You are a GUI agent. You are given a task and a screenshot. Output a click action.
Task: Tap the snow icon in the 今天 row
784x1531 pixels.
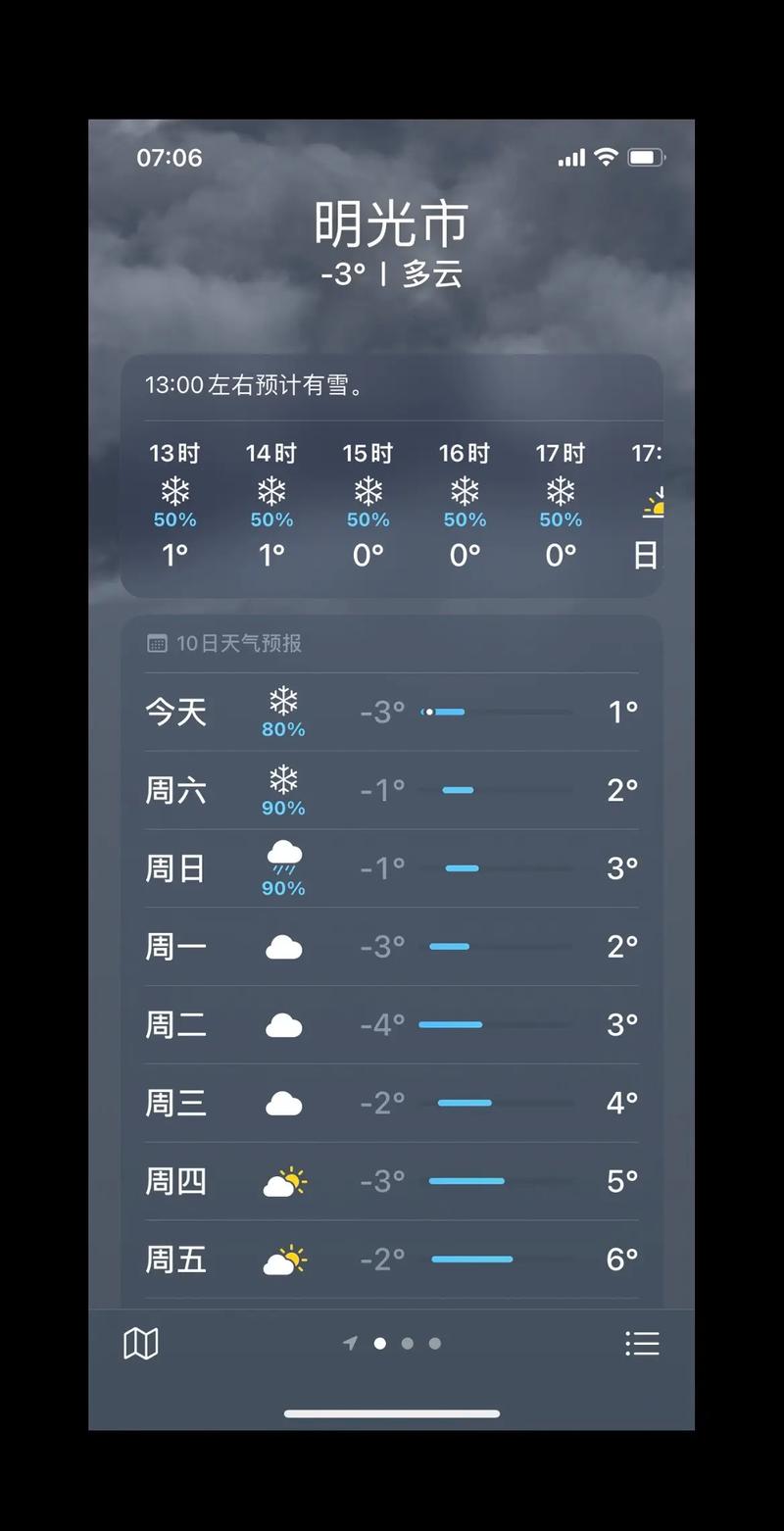282,701
